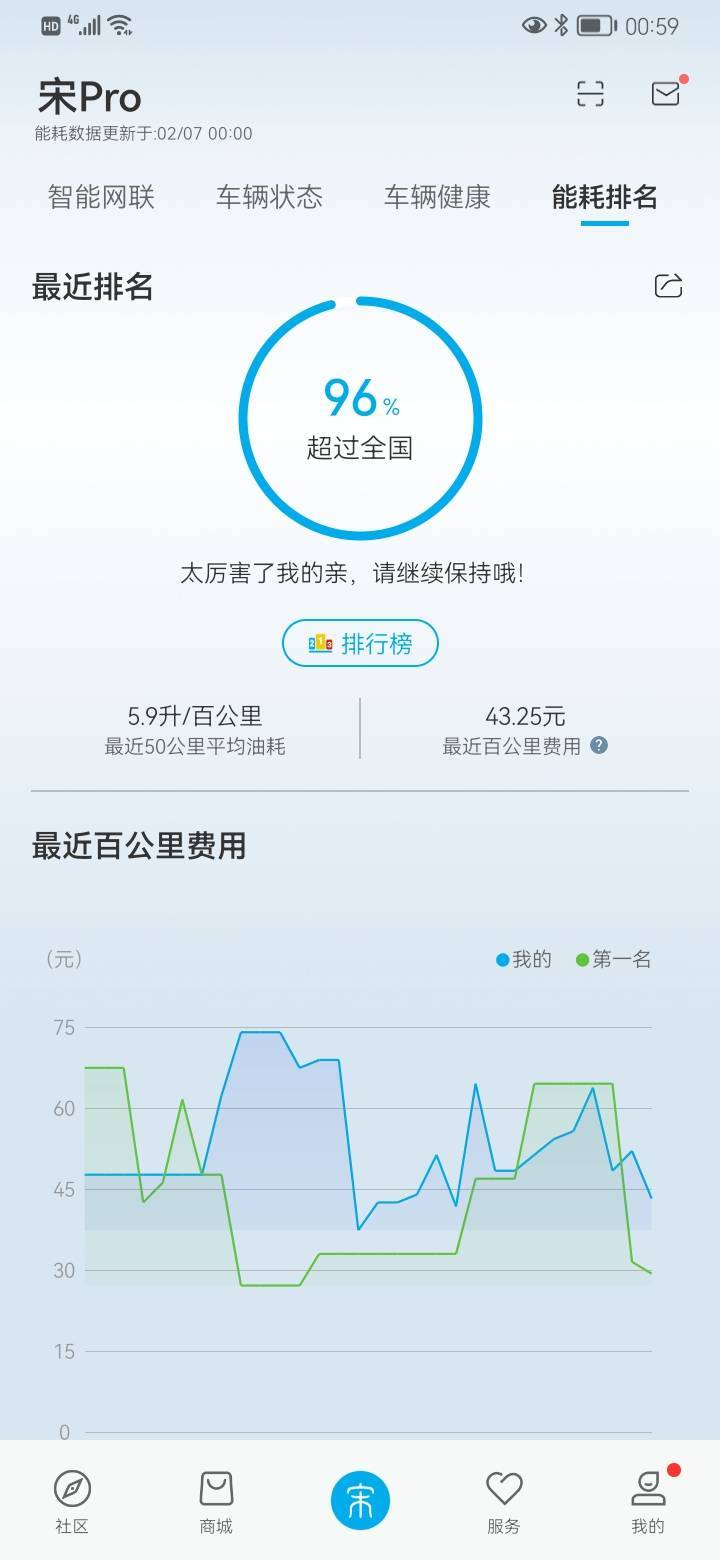Open the messages envelope icon
The image size is (720, 1560).
666,93
